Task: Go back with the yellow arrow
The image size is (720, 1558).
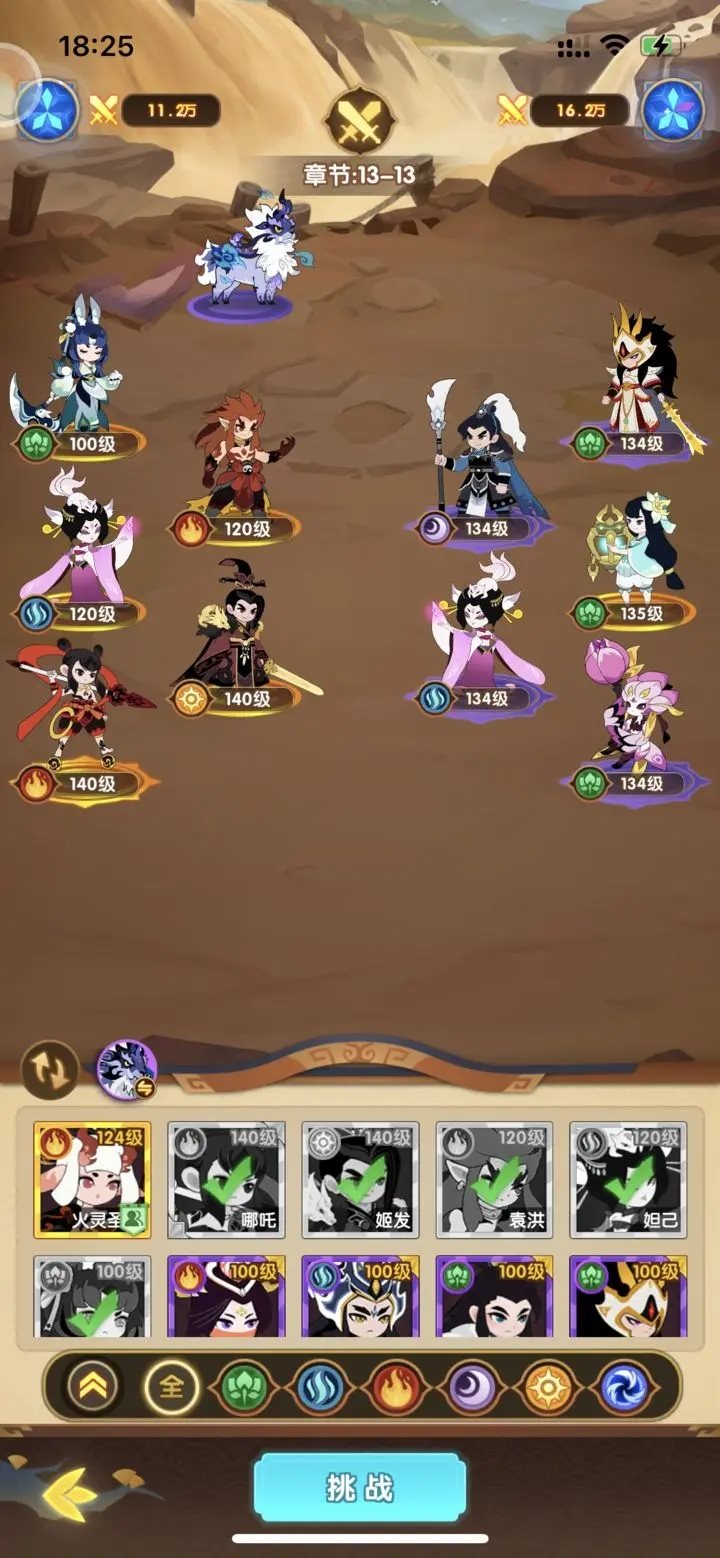Action: point(68,1494)
